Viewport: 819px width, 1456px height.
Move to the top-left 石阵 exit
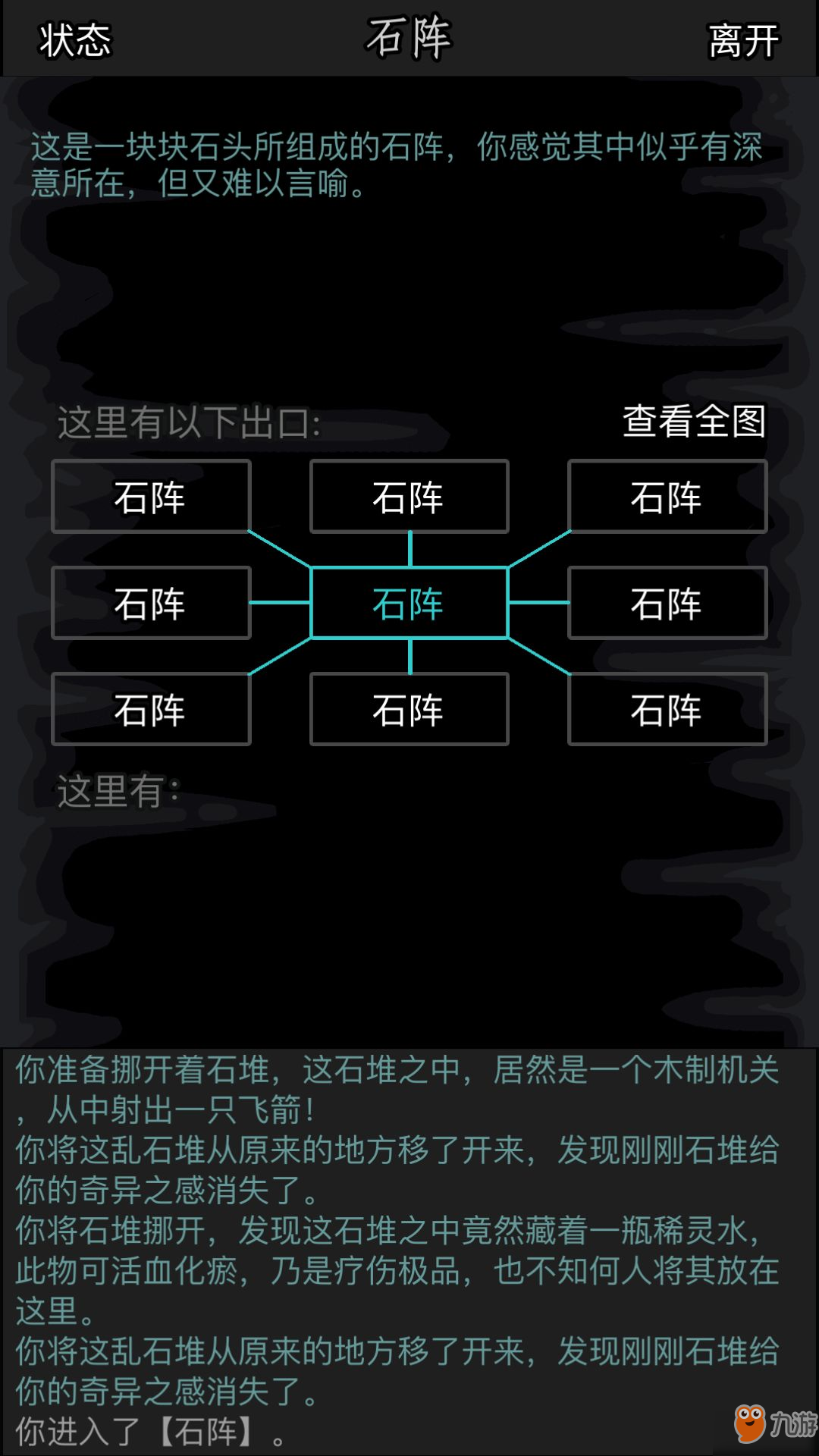click(x=151, y=497)
